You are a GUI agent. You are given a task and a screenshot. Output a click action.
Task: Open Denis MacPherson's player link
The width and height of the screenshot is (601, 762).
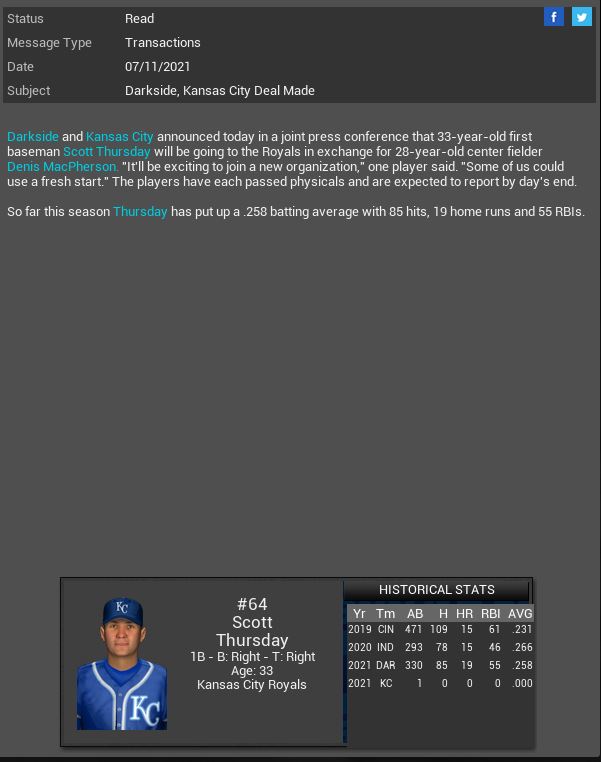pos(62,166)
